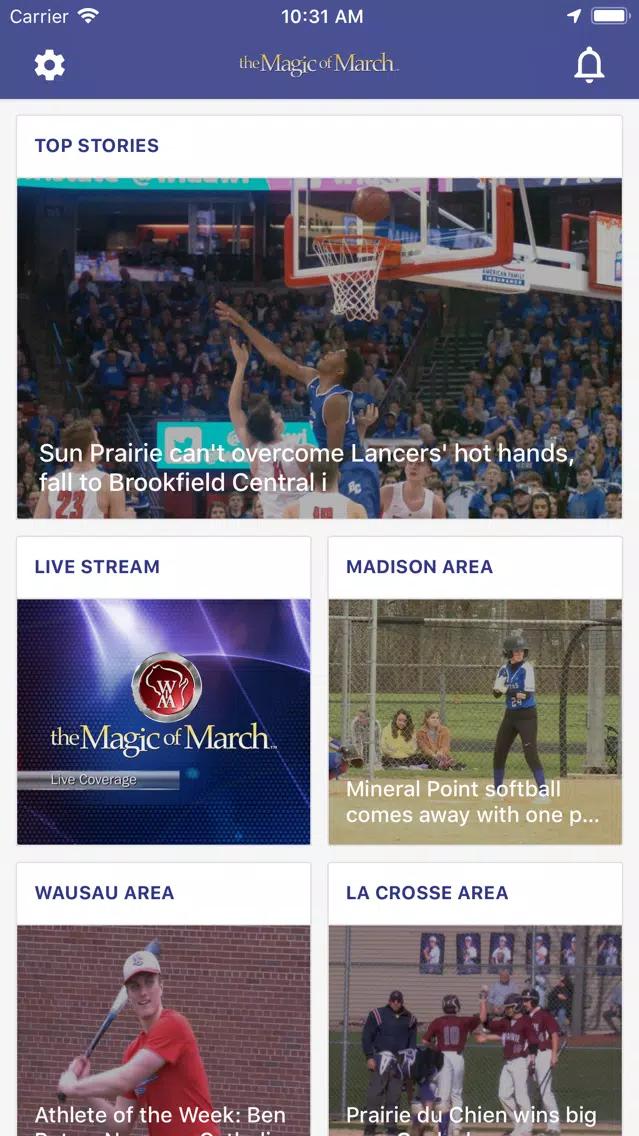Open the Athlete of the Week story
The image size is (639, 1136).
click(x=164, y=1030)
